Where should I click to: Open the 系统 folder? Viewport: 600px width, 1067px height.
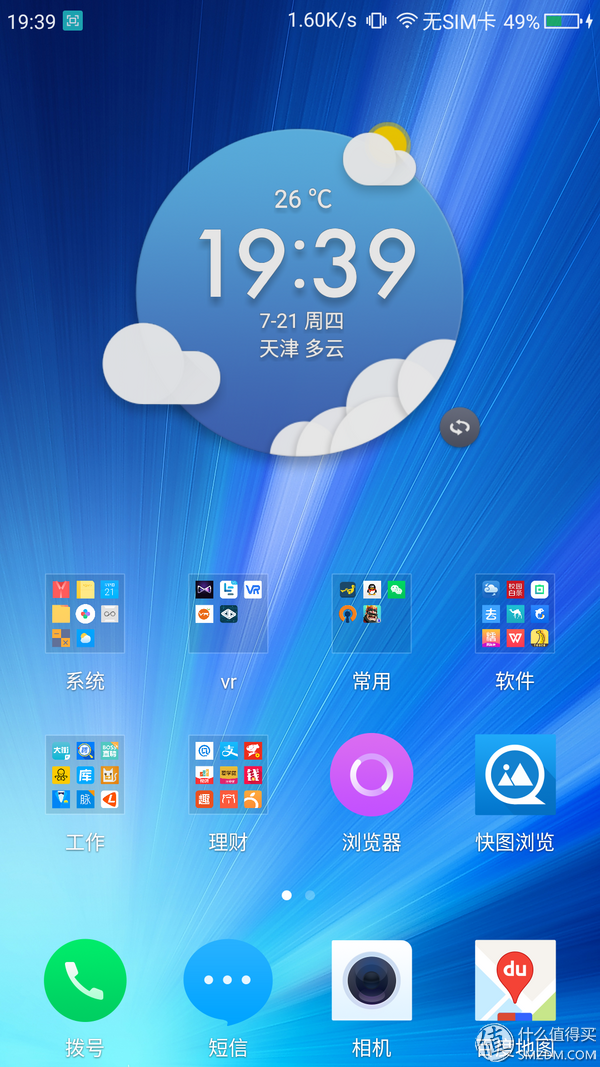coord(85,614)
